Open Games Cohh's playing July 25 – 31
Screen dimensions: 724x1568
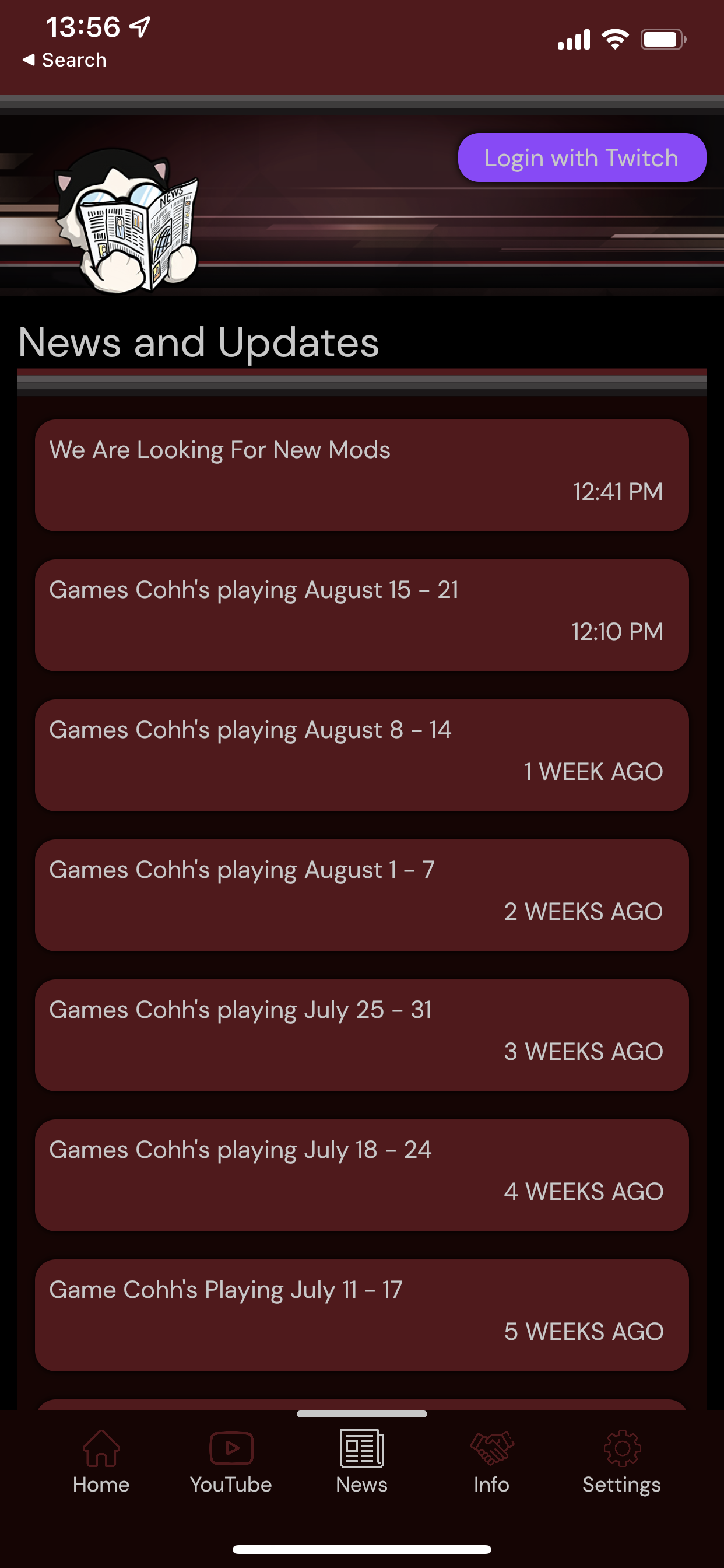pos(361,1035)
